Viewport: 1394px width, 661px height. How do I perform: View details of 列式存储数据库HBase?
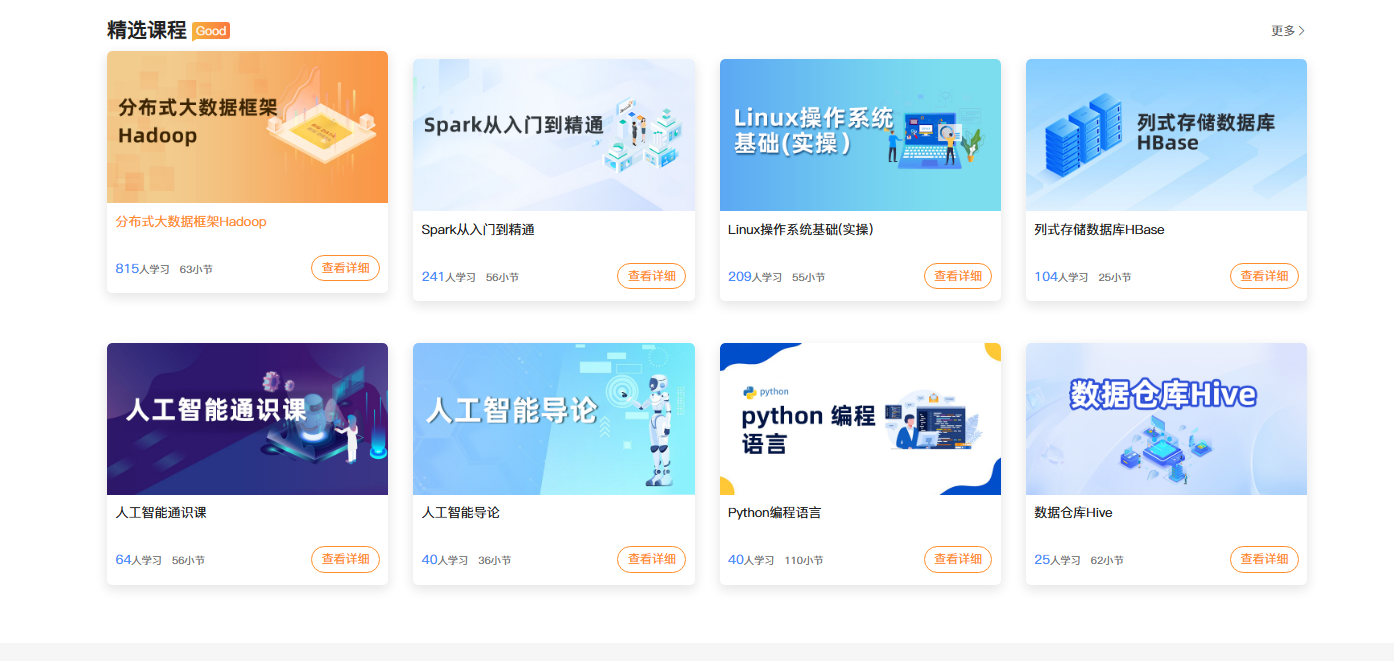coord(1264,276)
